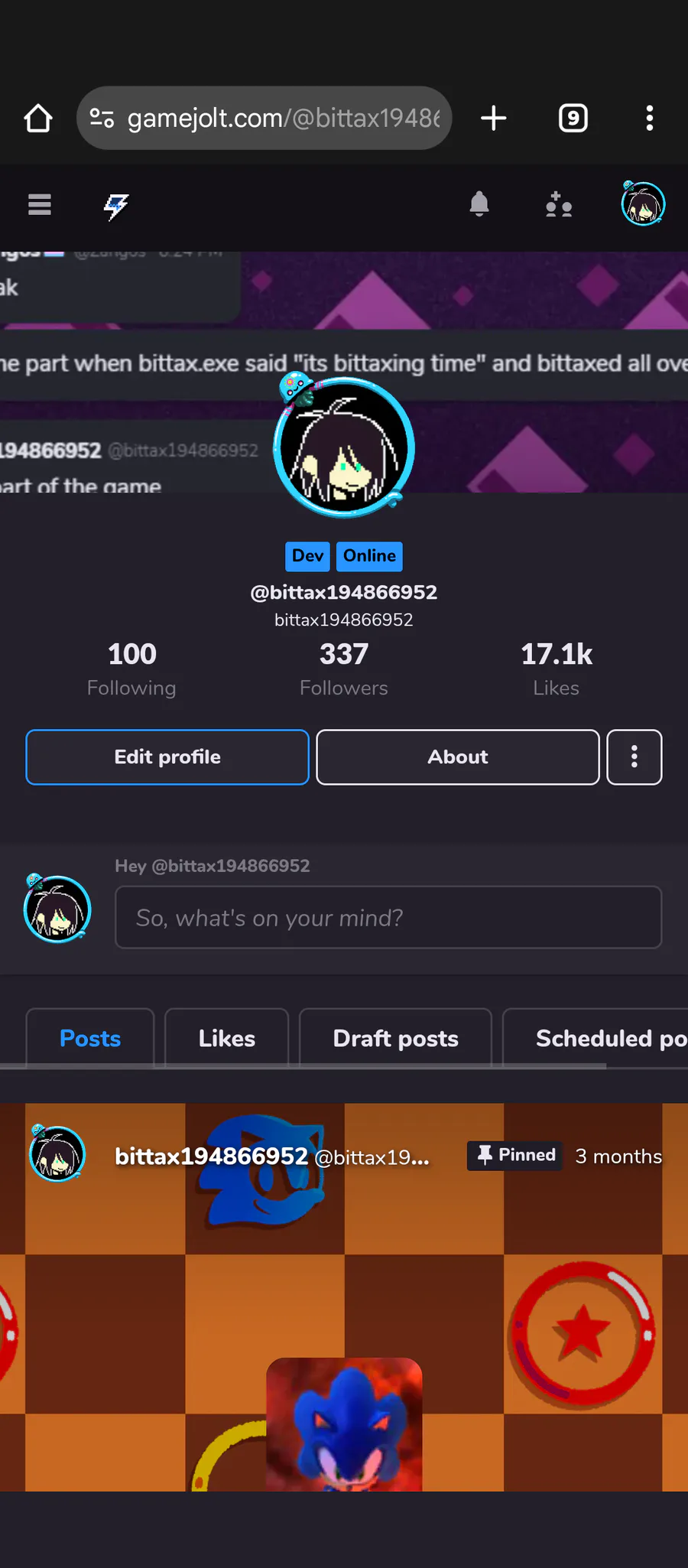
Task: Open the notifications bell
Action: pos(479,204)
